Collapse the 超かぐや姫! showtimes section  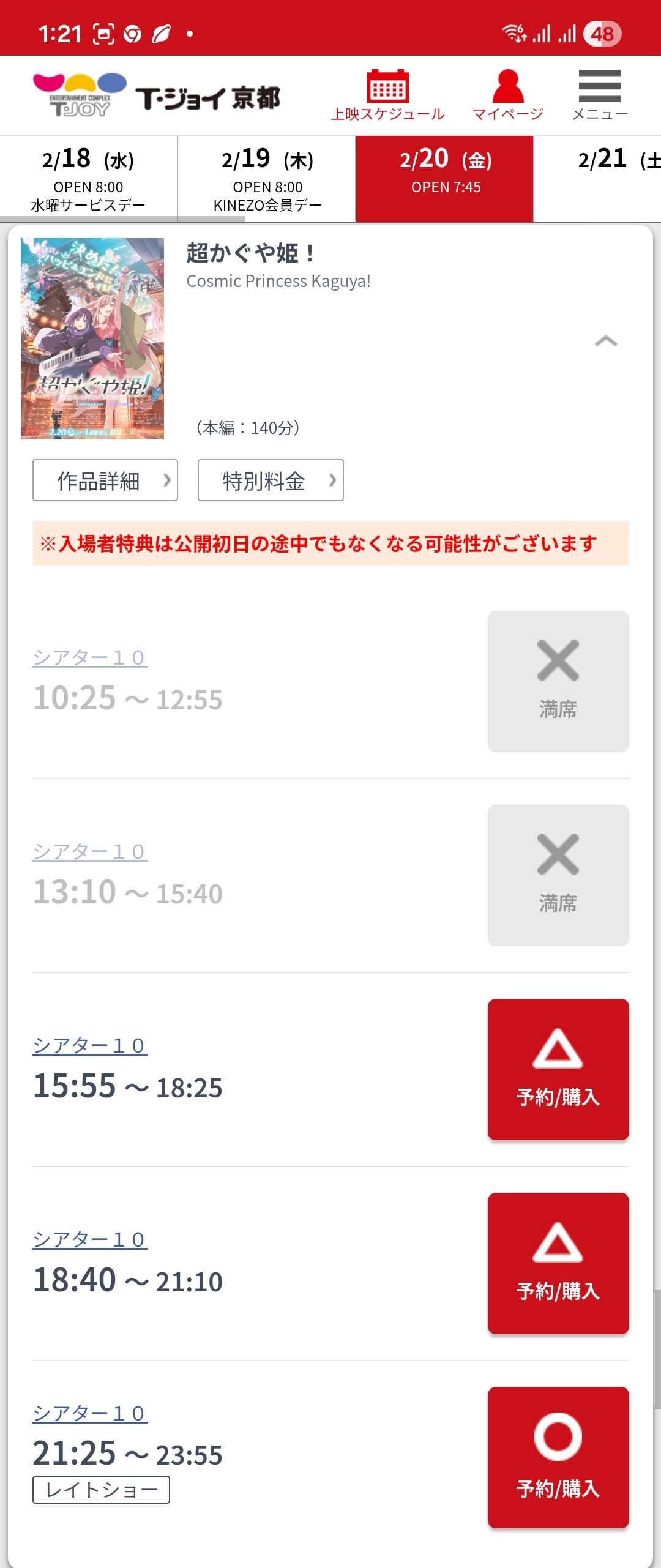(605, 342)
